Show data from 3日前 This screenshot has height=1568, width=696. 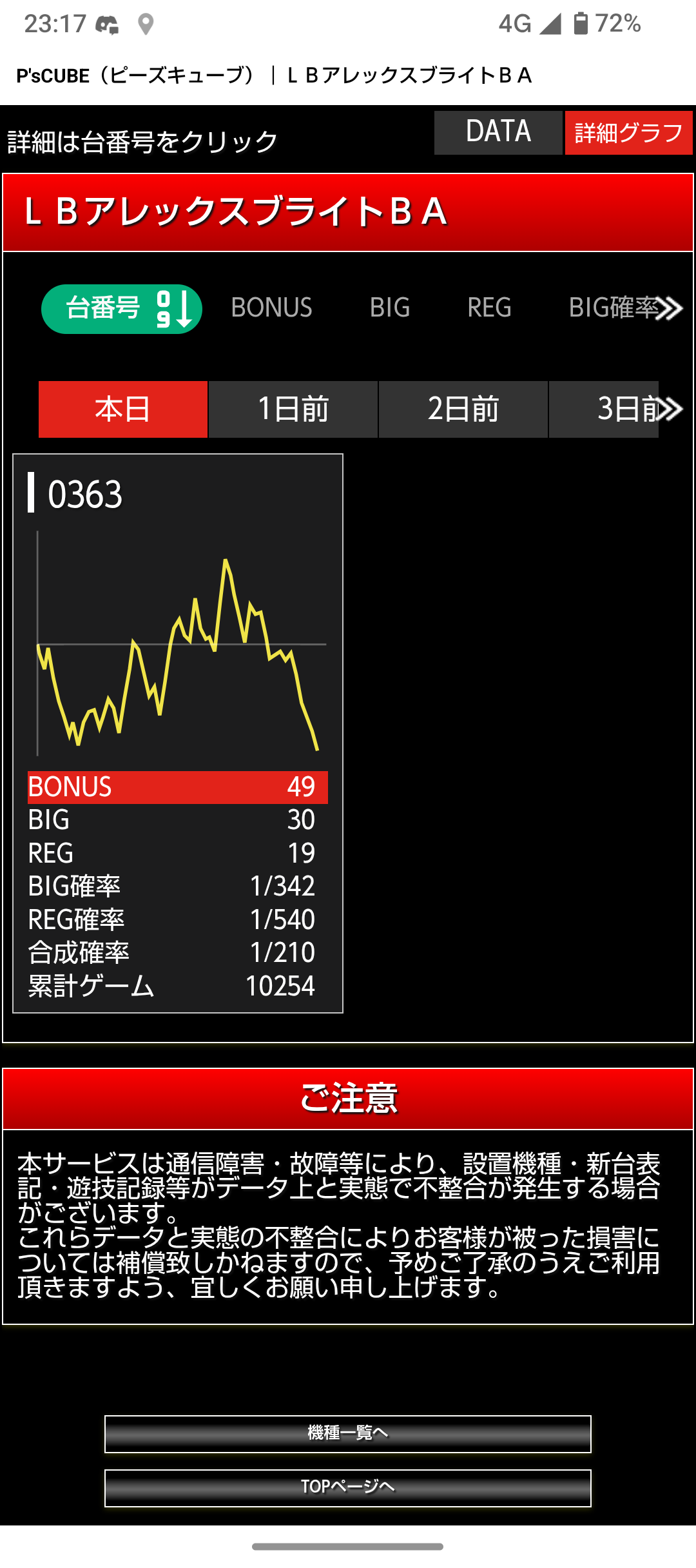[x=604, y=409]
